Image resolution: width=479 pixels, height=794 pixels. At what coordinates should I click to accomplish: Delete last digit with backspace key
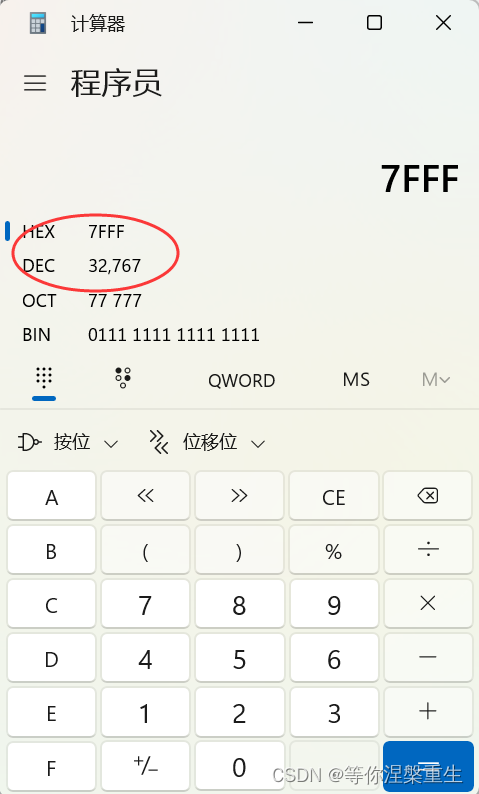[x=428, y=496]
